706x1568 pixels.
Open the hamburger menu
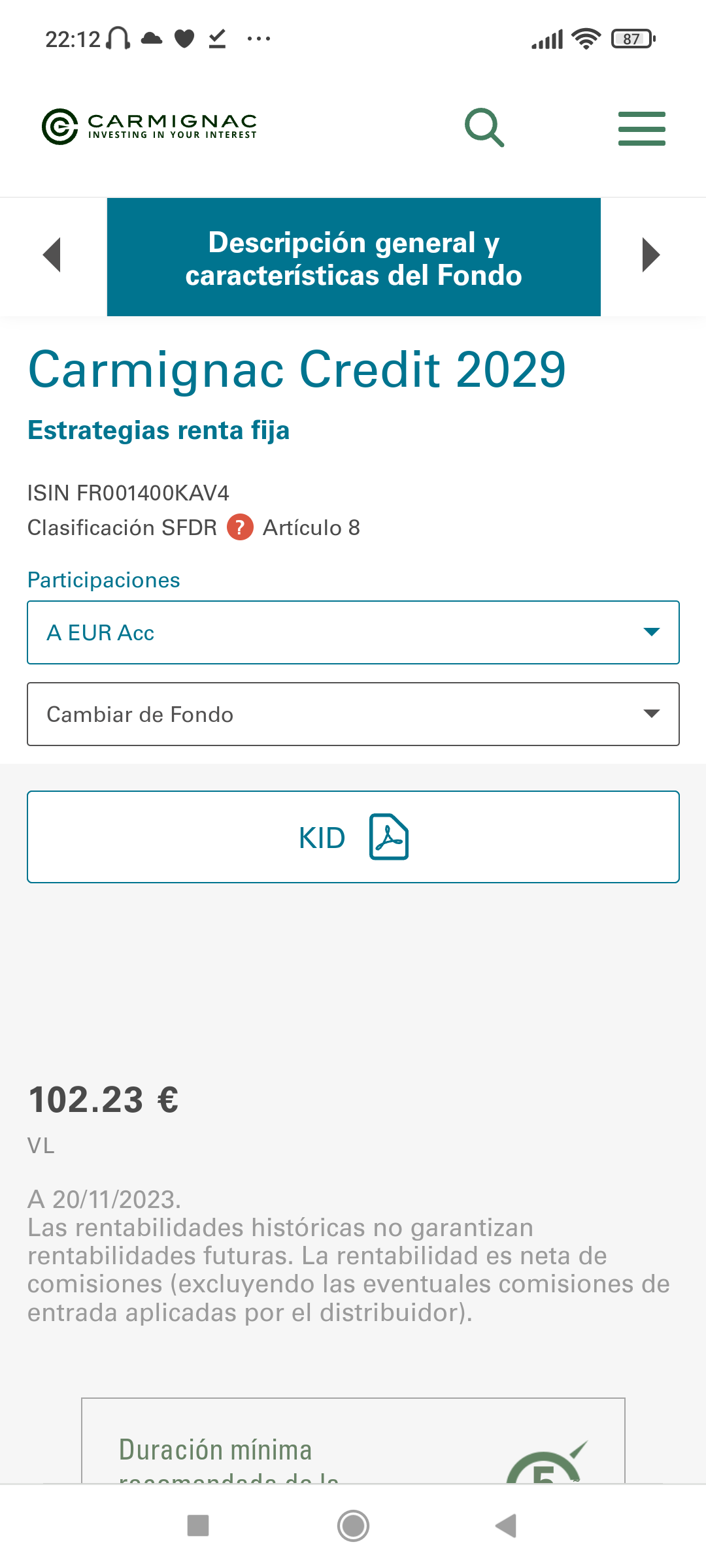(x=642, y=128)
